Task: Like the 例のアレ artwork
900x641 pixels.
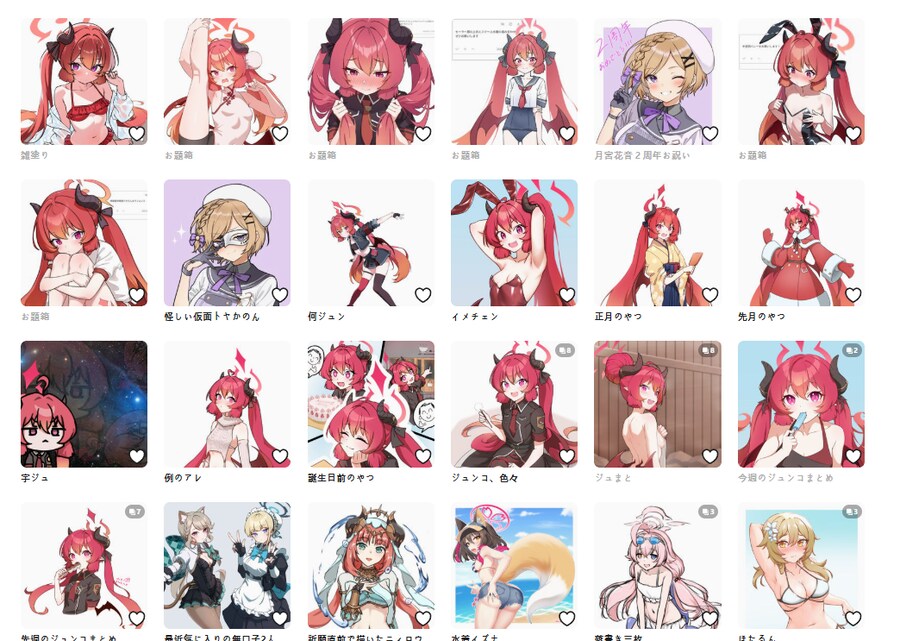Action: tap(280, 456)
